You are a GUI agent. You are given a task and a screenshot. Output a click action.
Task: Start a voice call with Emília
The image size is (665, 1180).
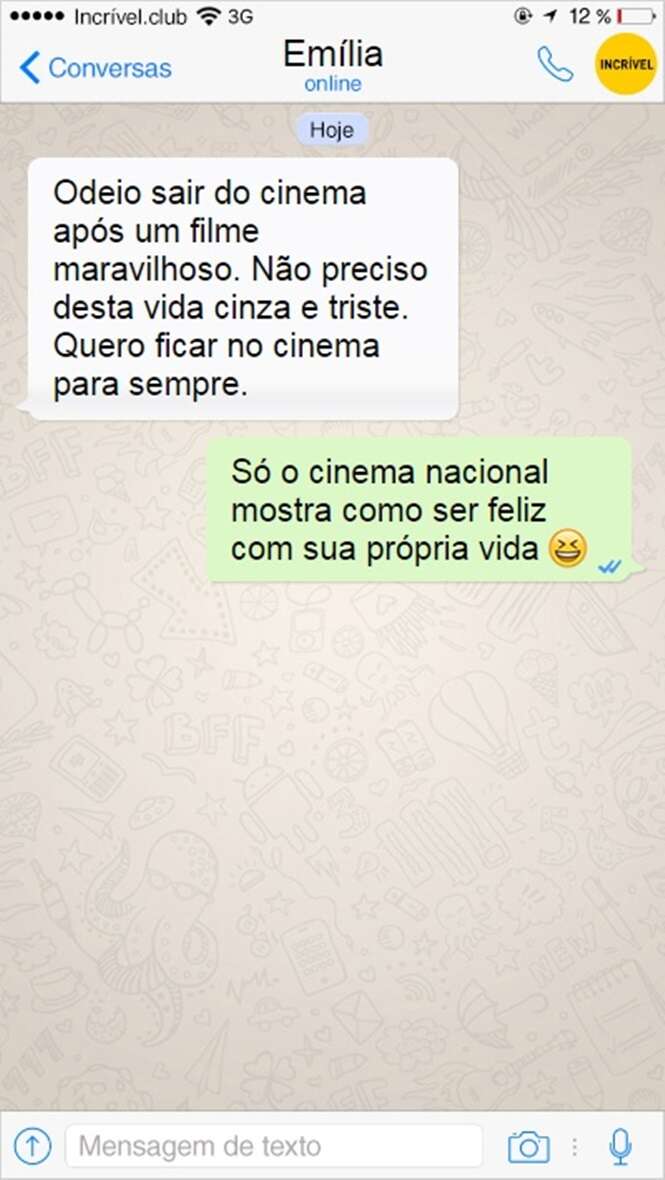point(555,65)
